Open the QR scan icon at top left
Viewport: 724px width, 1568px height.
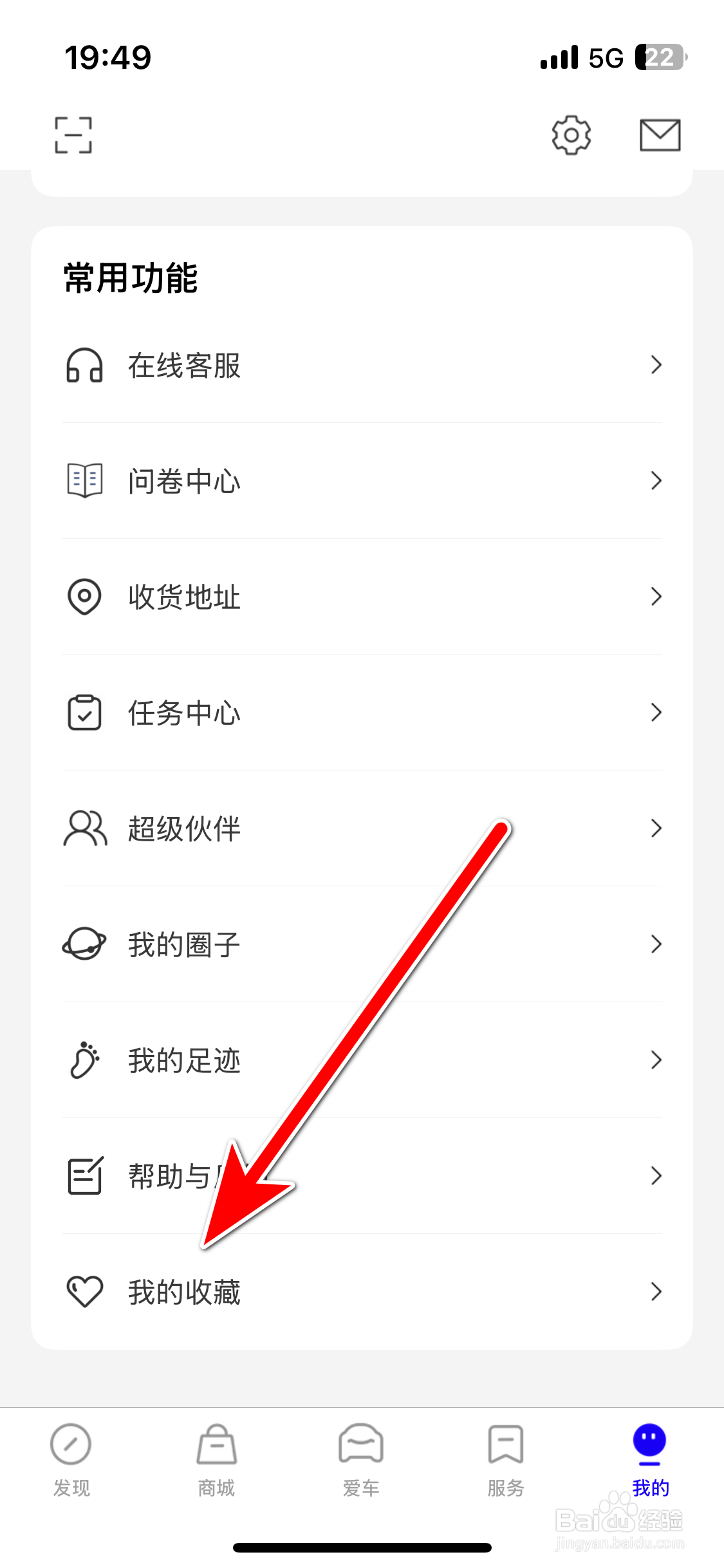(x=73, y=135)
